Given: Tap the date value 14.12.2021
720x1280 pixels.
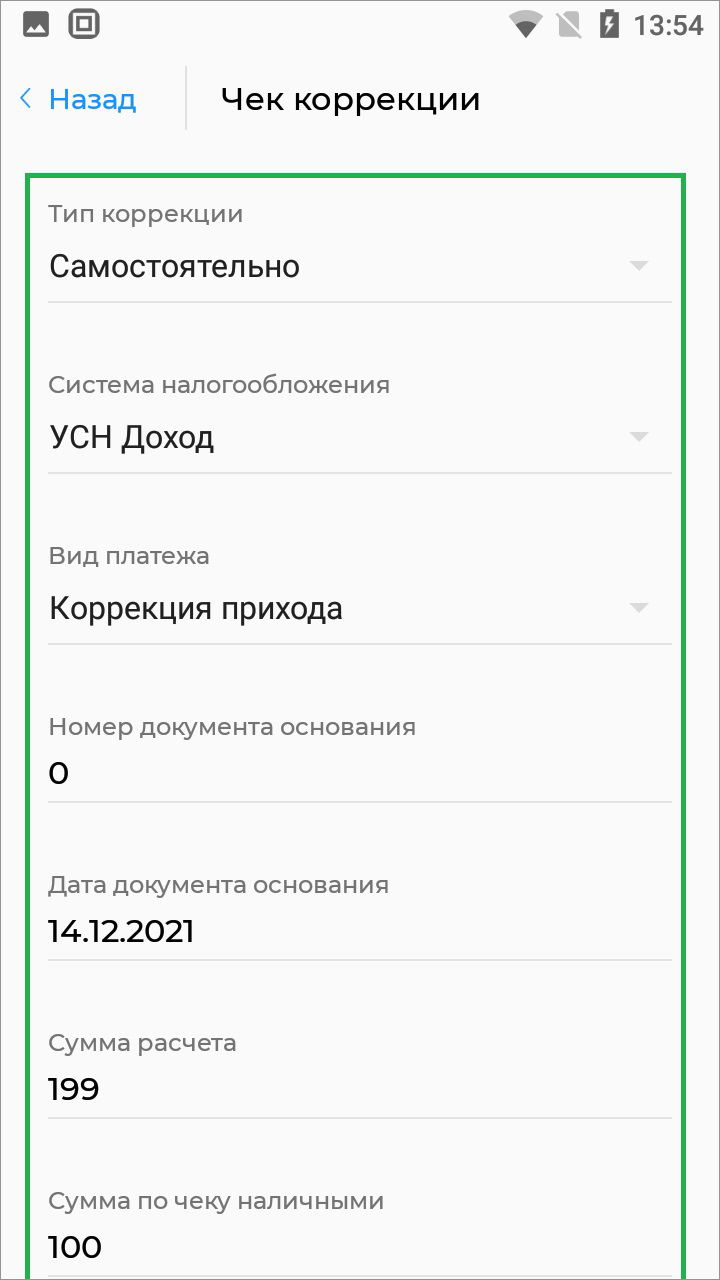Looking at the screenshot, I should pyautogui.click(x=122, y=930).
